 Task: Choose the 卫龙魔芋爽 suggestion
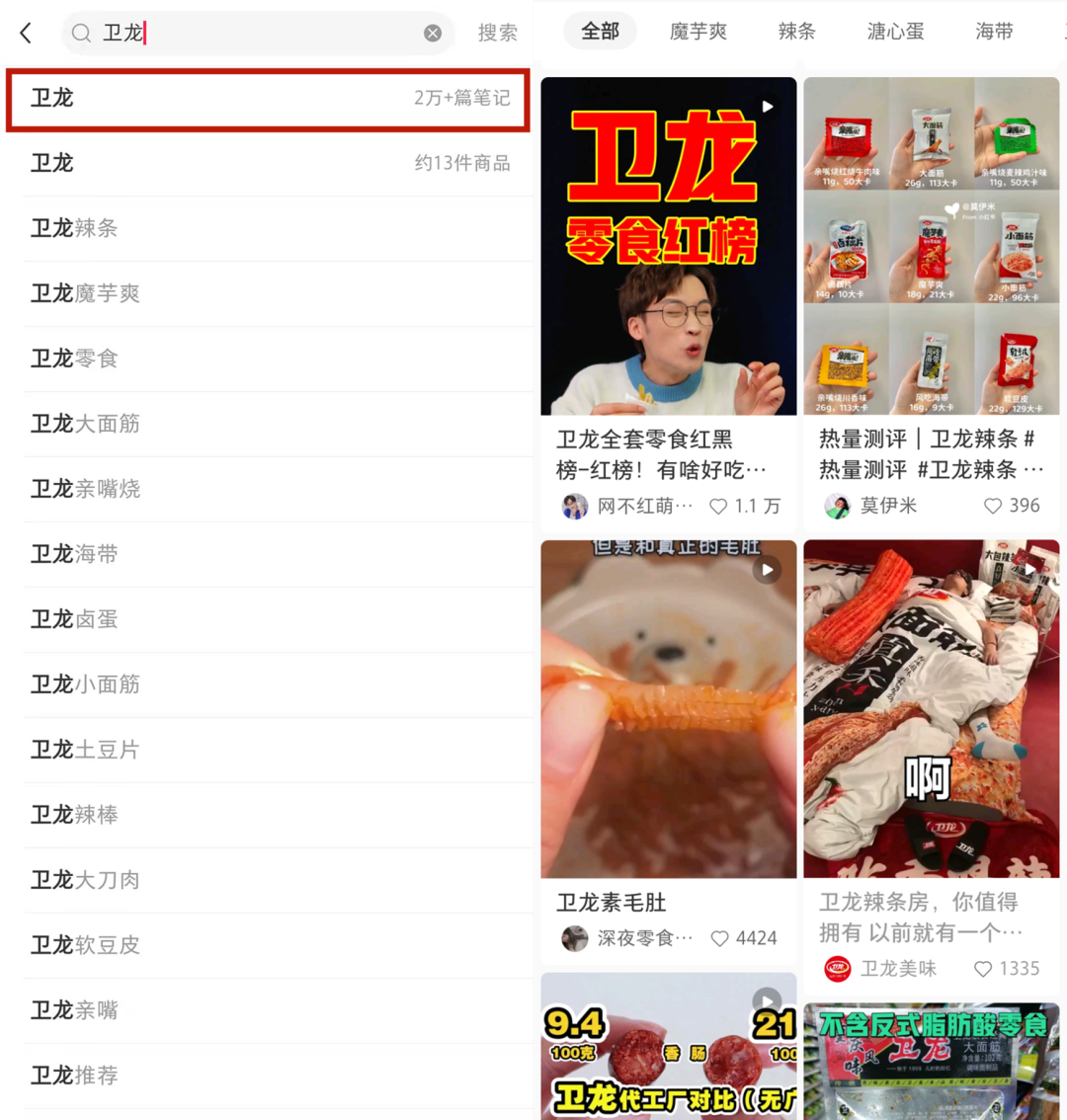coord(269,293)
